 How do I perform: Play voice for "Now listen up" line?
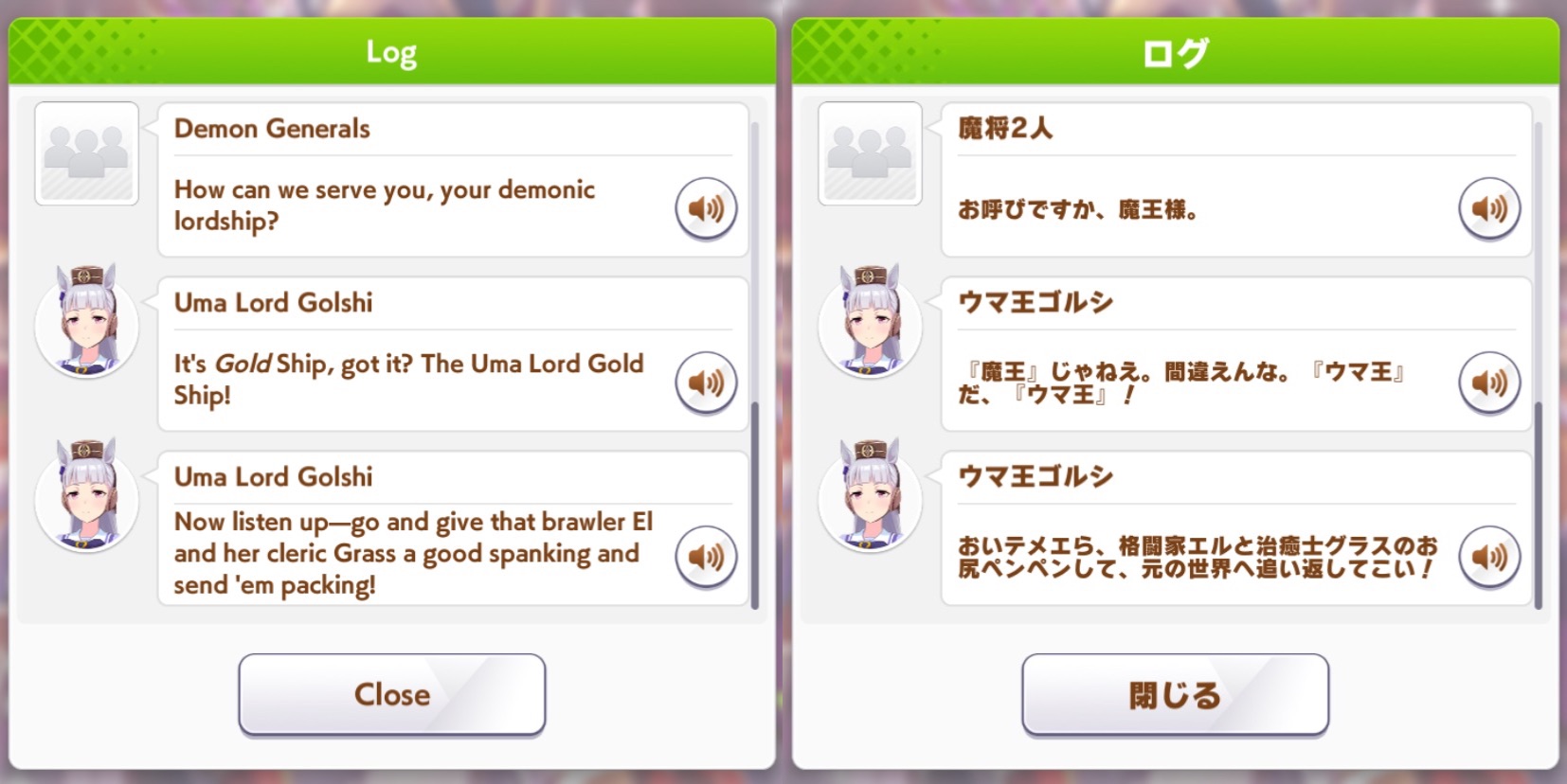[x=706, y=557]
